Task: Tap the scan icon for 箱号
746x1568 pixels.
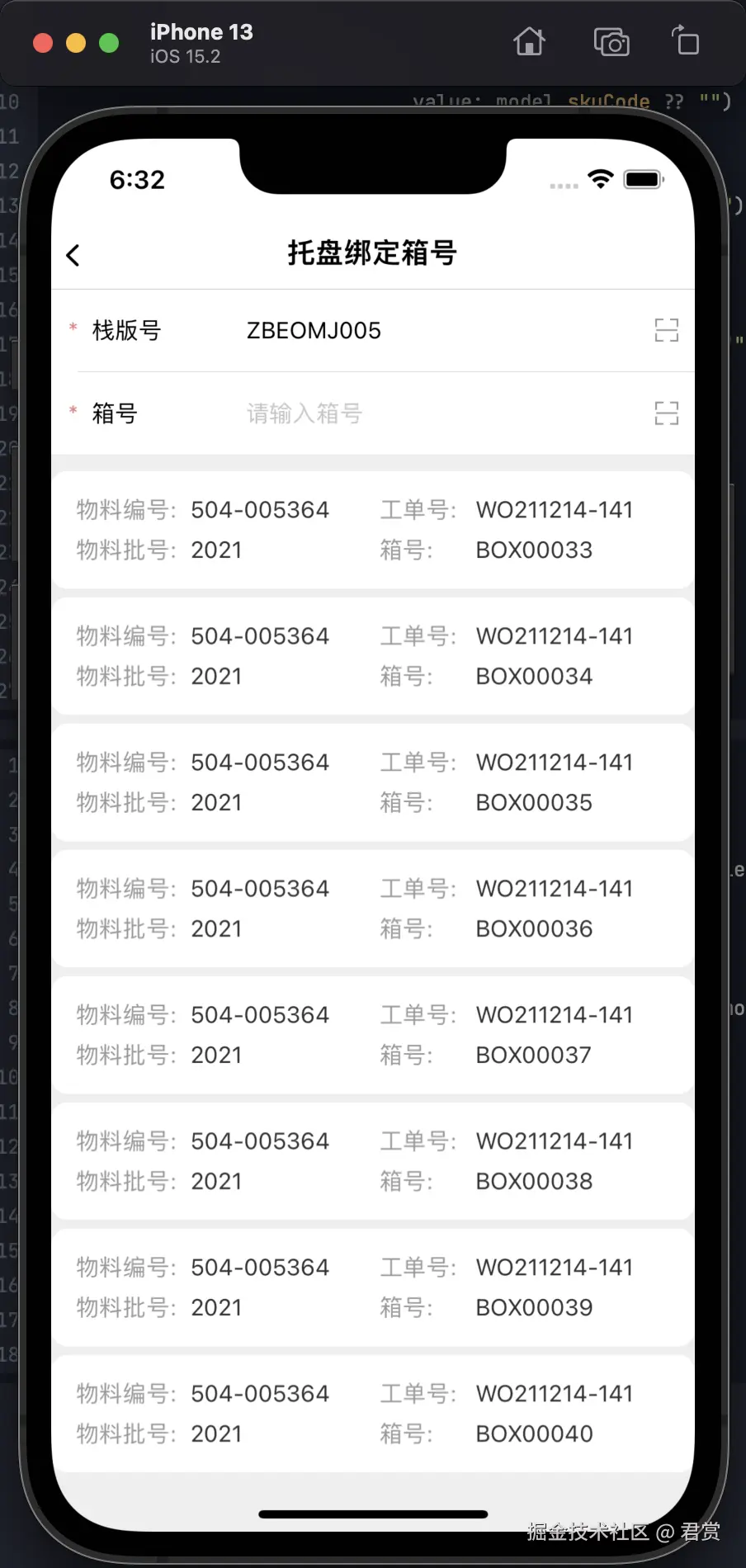Action: (x=666, y=413)
